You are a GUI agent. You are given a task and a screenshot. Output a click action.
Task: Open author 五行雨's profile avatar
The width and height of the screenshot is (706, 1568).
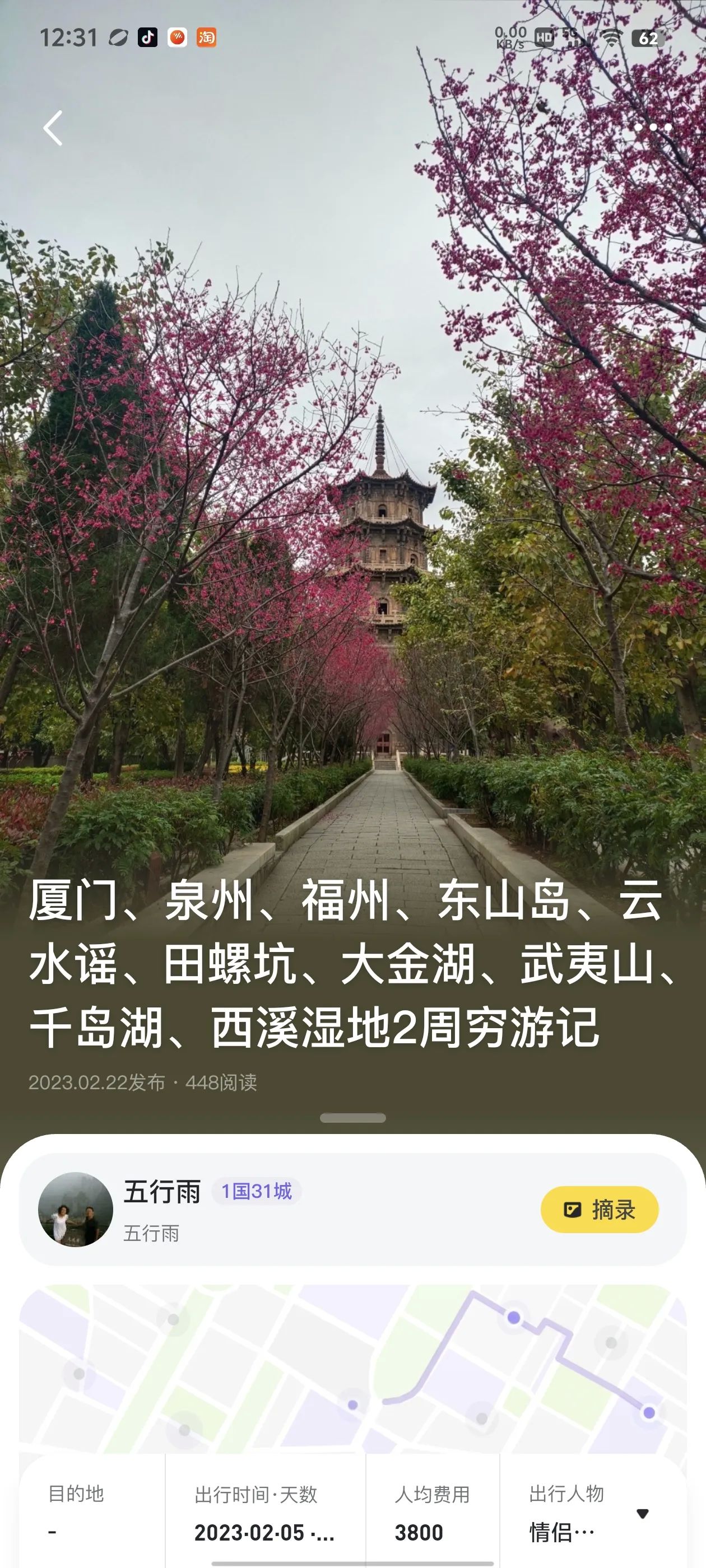click(76, 1210)
